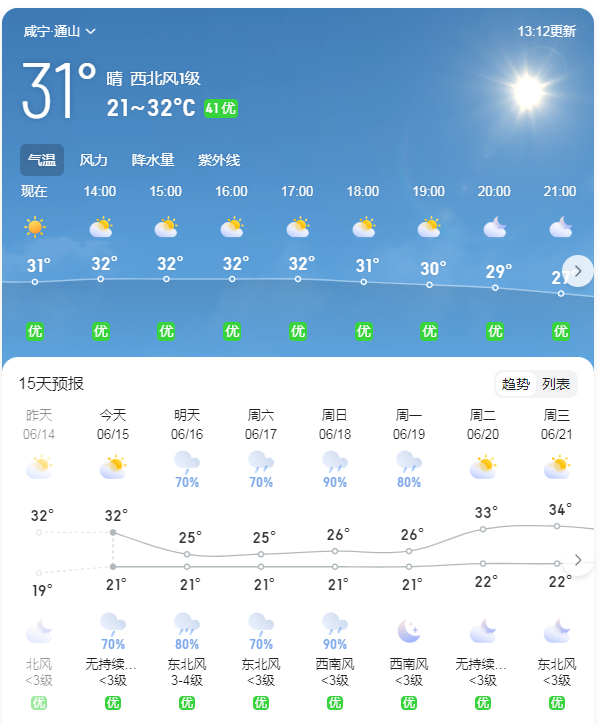The height and width of the screenshot is (725, 602).
Task: Select the 气温 tab
Action: (x=42, y=160)
